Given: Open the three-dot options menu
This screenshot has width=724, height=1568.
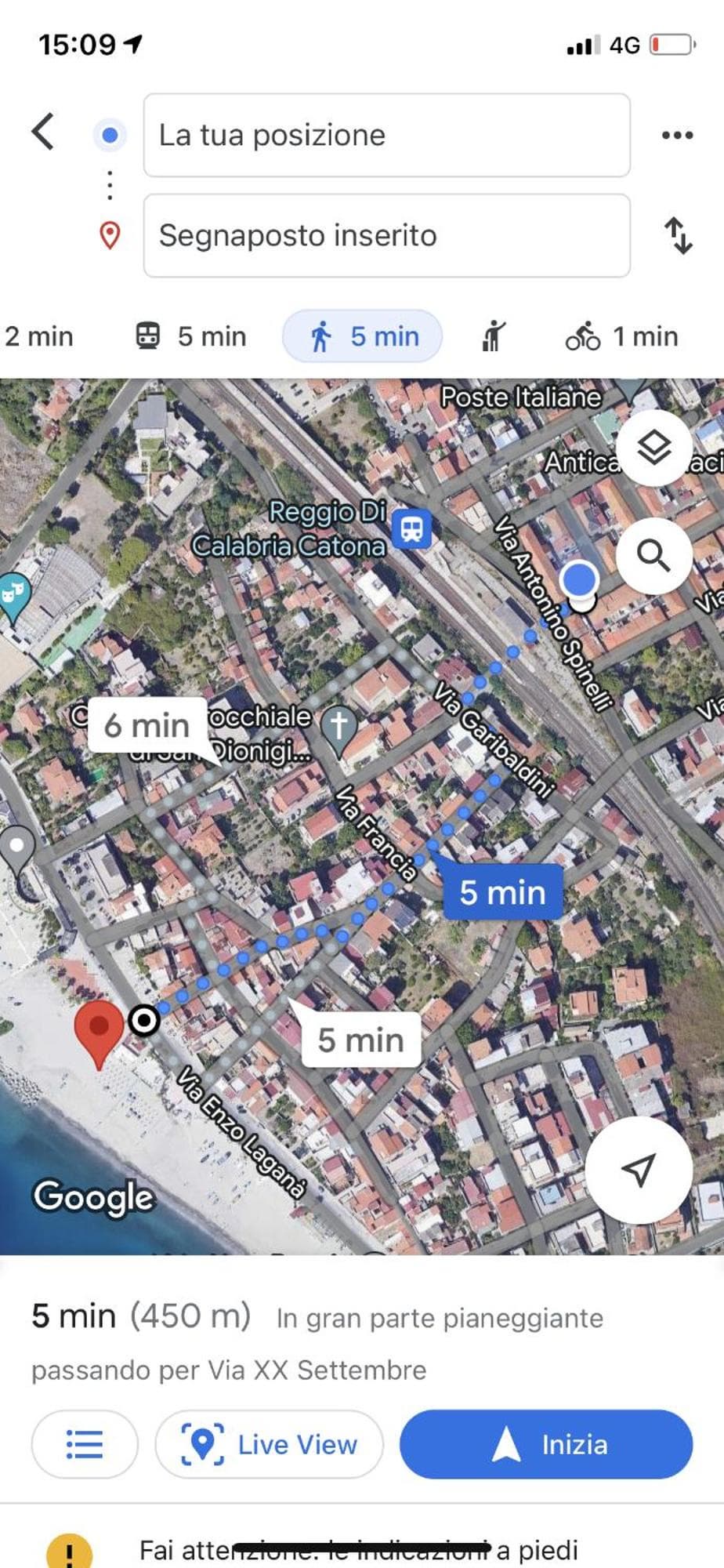Looking at the screenshot, I should (677, 136).
